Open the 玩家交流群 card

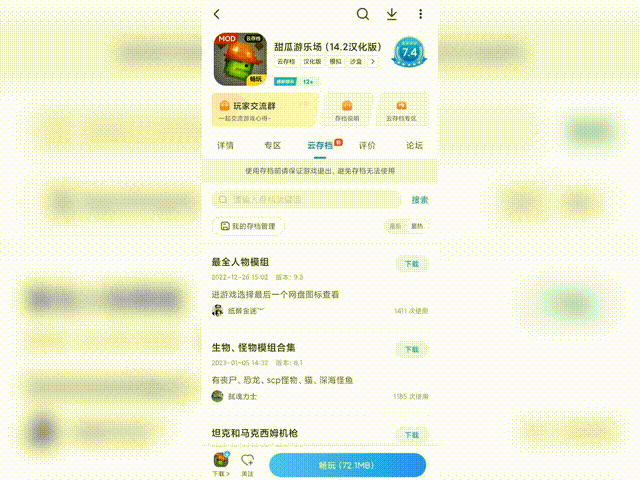click(265, 110)
